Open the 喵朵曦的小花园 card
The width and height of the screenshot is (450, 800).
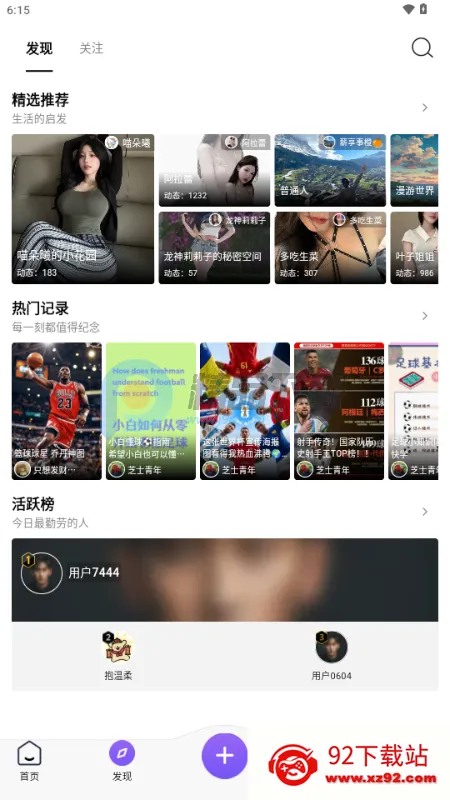coord(83,209)
